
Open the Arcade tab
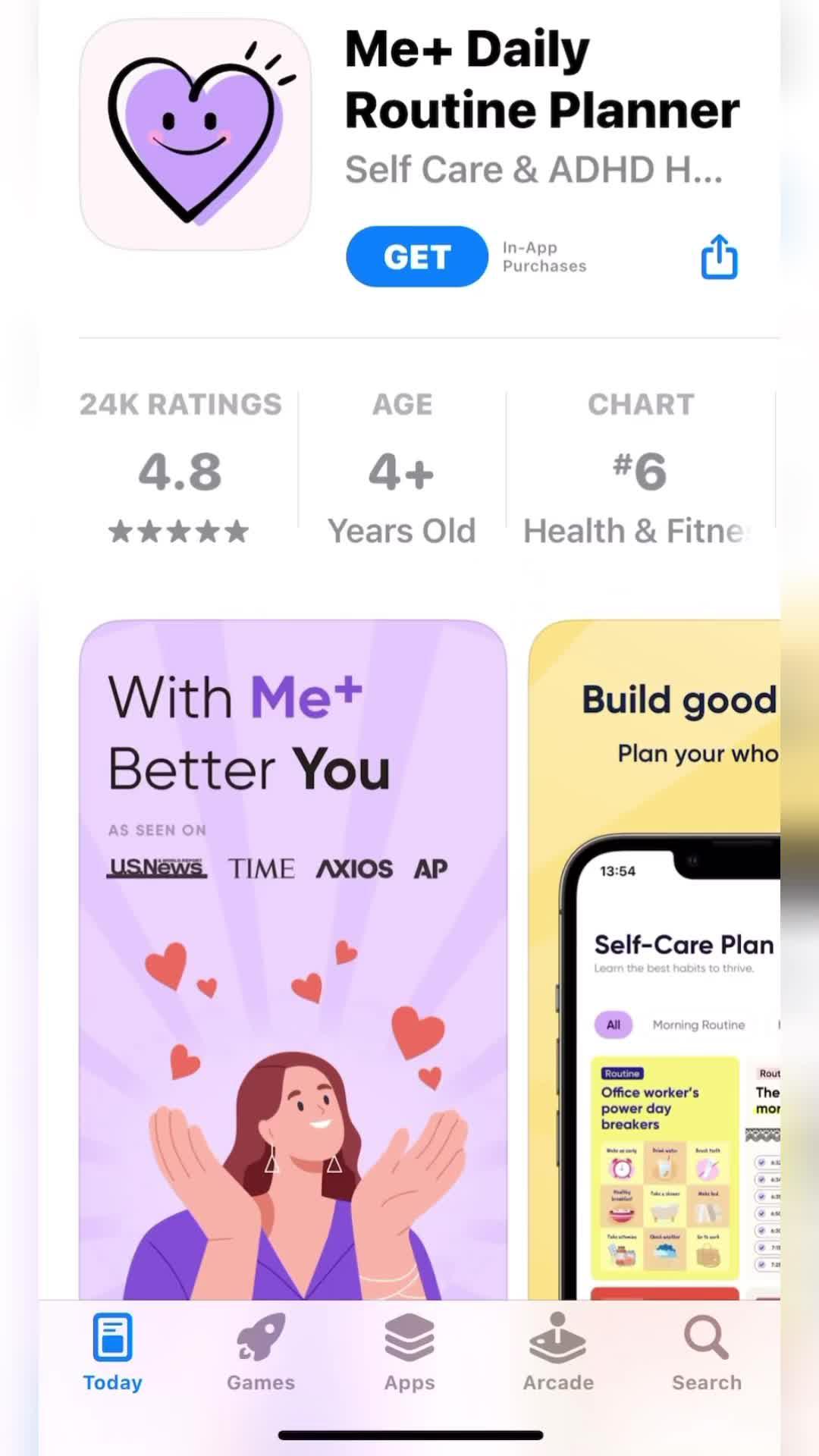pyautogui.click(x=558, y=1353)
